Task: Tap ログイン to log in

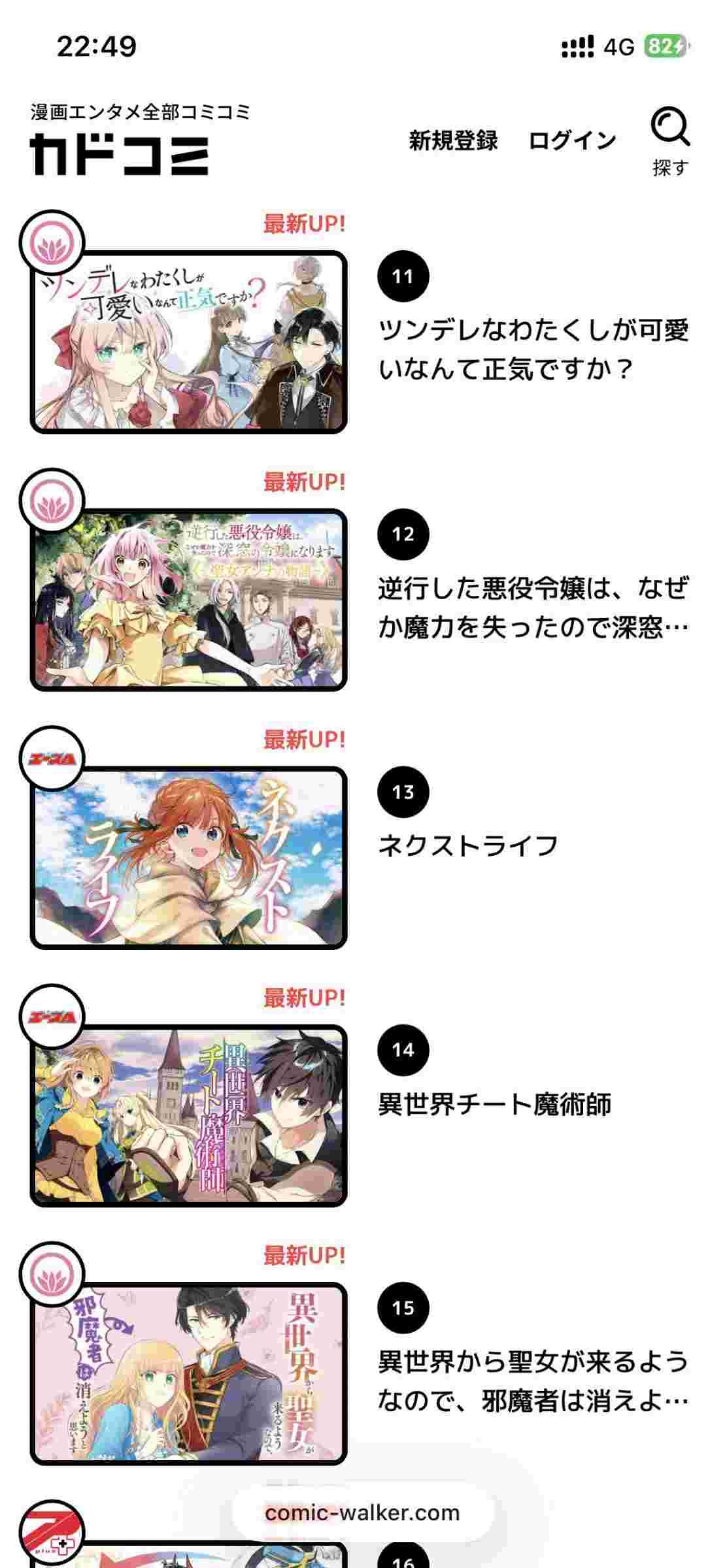Action: tap(572, 140)
